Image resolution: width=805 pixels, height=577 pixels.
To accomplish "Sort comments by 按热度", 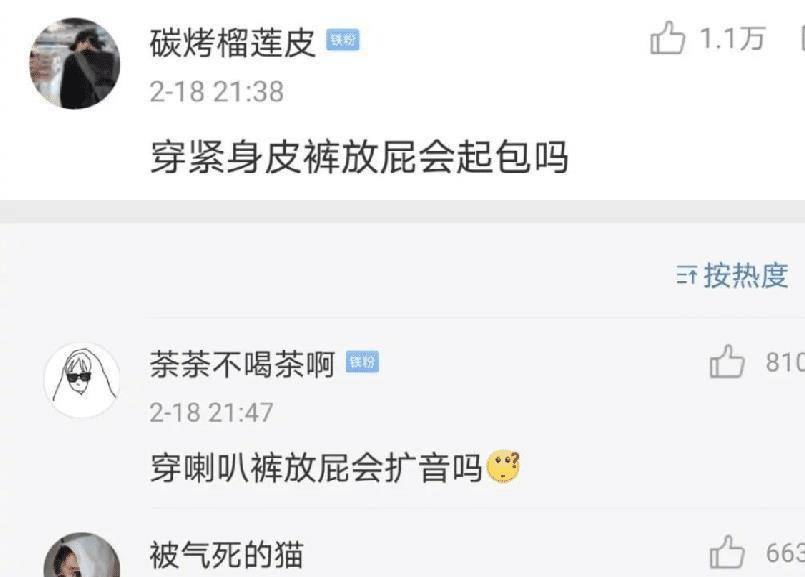I will (733, 276).
